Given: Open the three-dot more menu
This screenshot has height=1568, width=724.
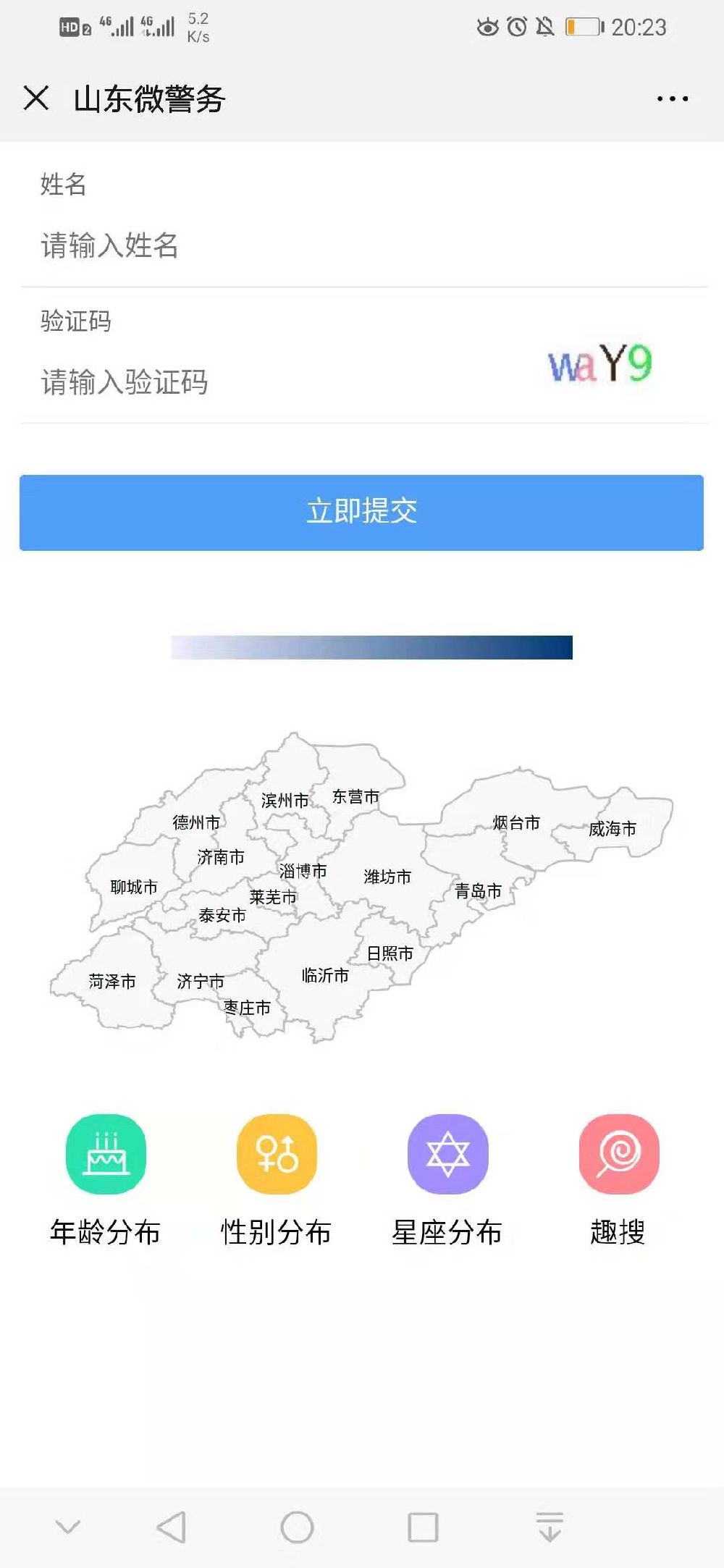Looking at the screenshot, I should click(672, 98).
